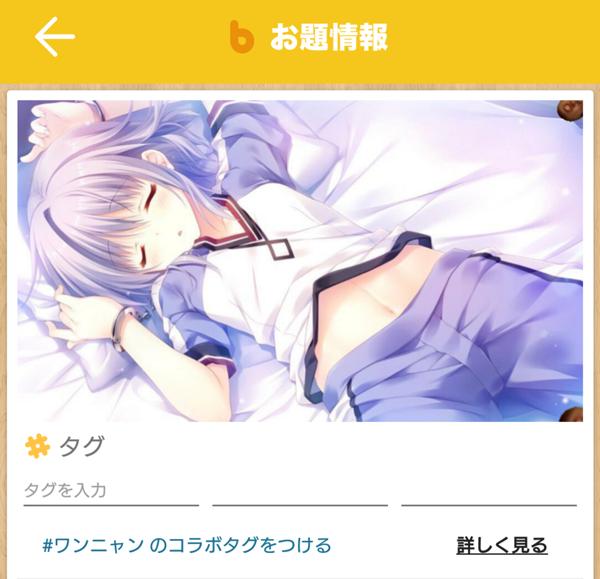This screenshot has height=579, width=600.
Task: Open the anime illustration image
Action: tap(300, 260)
